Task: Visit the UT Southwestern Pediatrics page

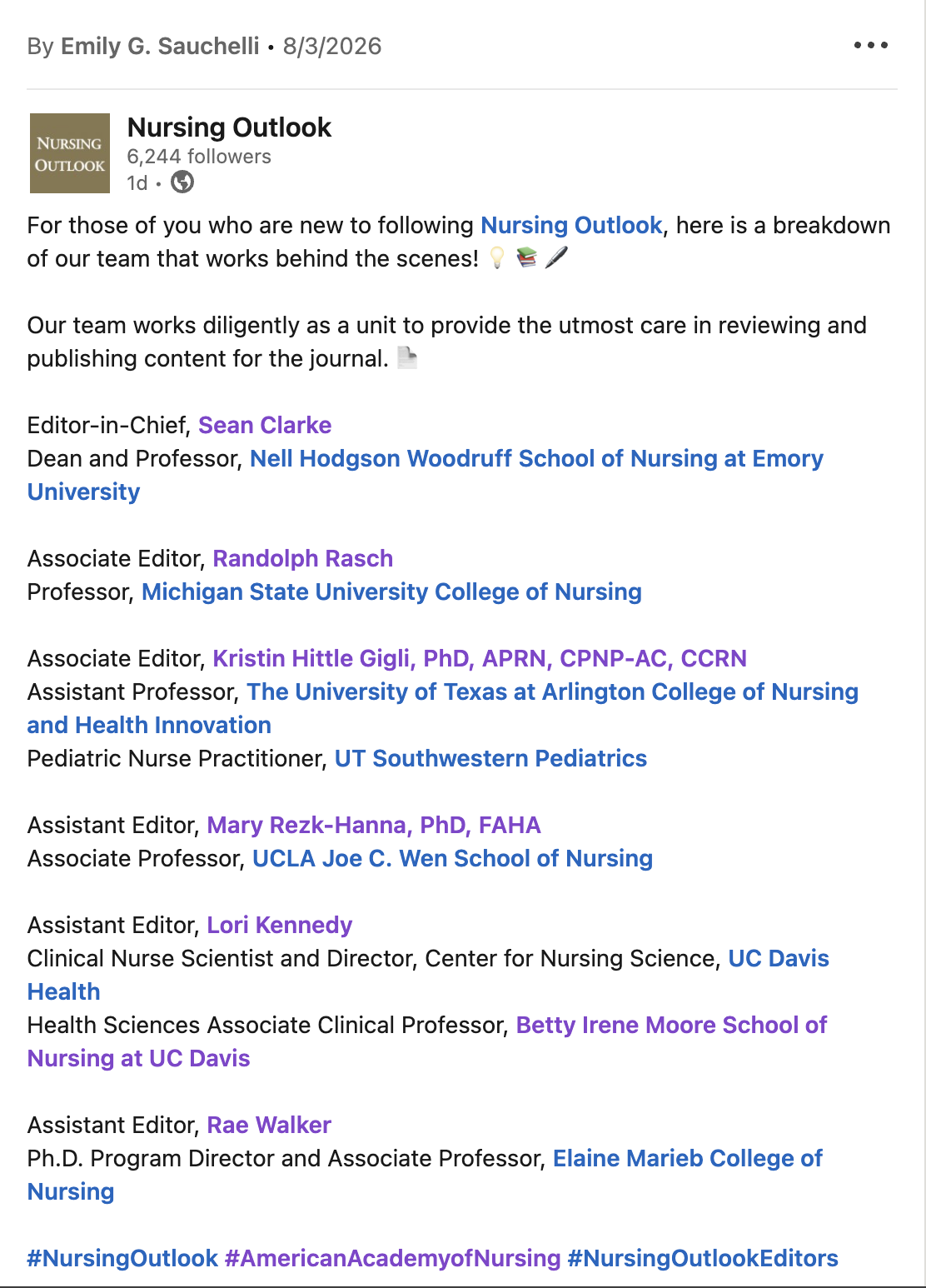Action: click(490, 759)
